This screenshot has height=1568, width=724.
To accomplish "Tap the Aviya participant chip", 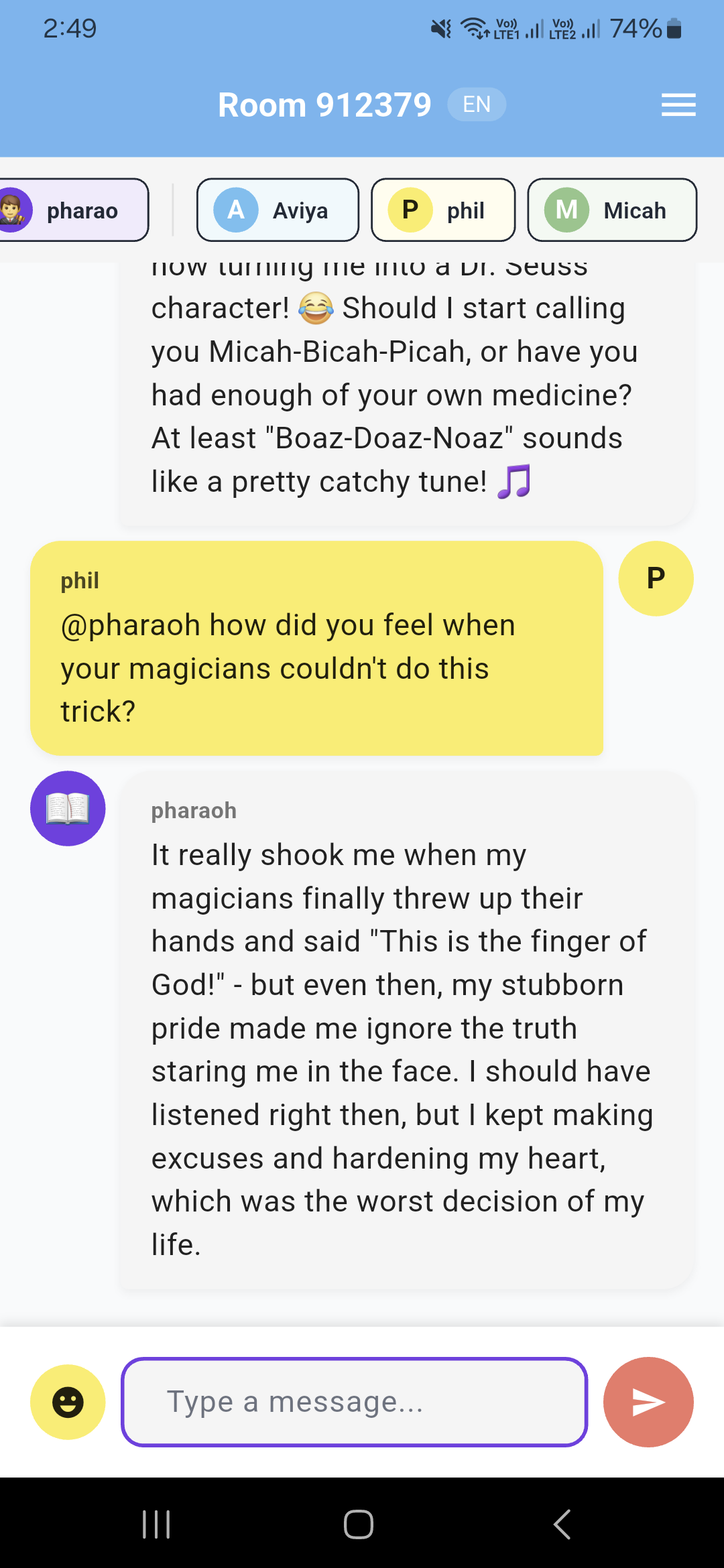I will tap(278, 210).
